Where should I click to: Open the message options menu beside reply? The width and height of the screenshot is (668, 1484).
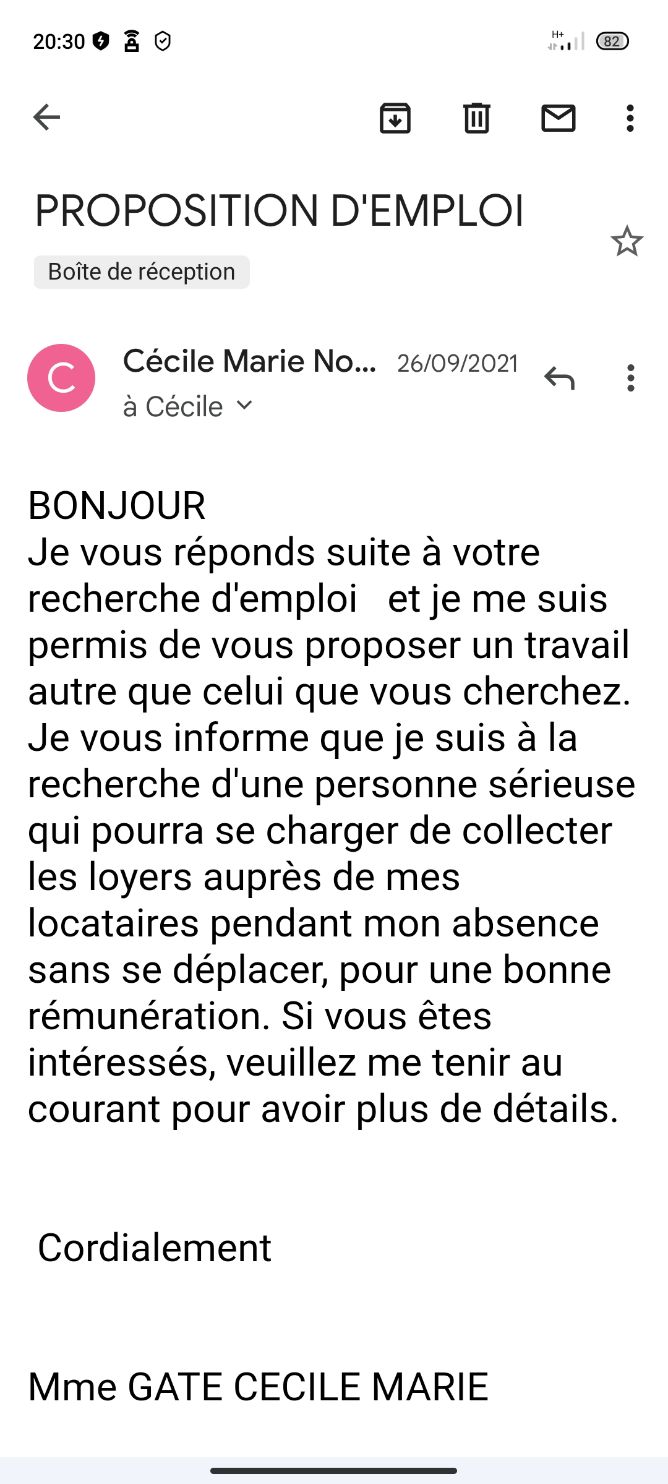pyautogui.click(x=630, y=378)
